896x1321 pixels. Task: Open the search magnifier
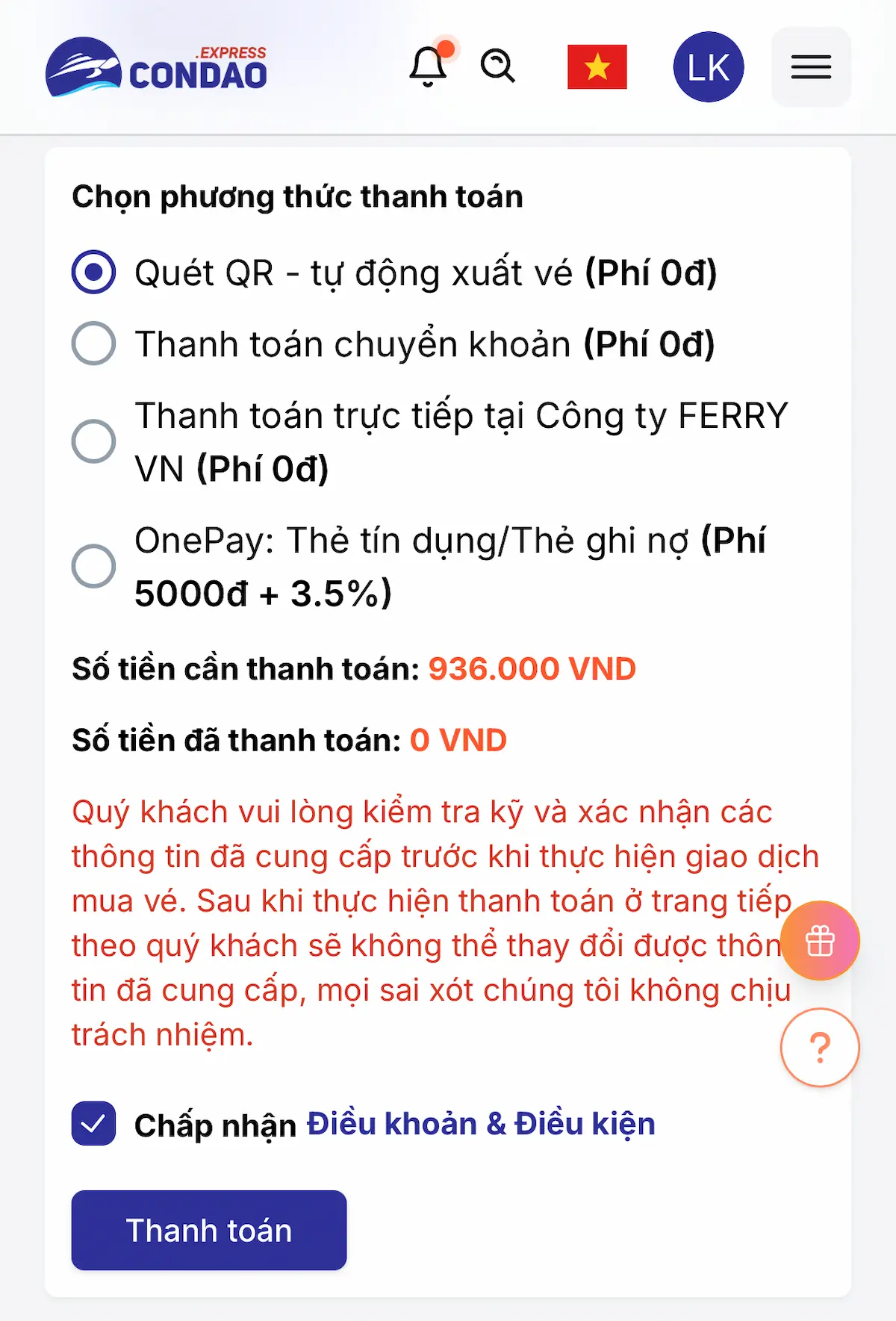pyautogui.click(x=498, y=66)
